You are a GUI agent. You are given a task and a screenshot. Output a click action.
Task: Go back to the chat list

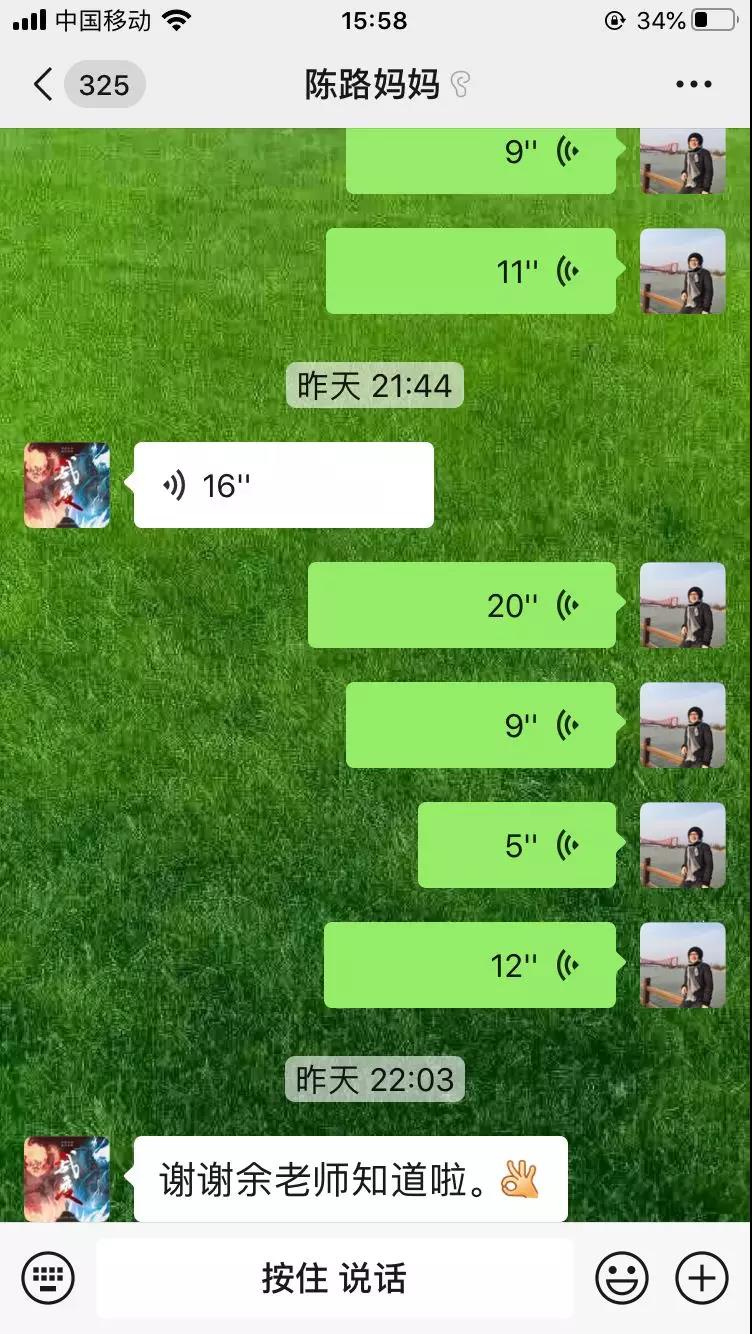click(44, 85)
